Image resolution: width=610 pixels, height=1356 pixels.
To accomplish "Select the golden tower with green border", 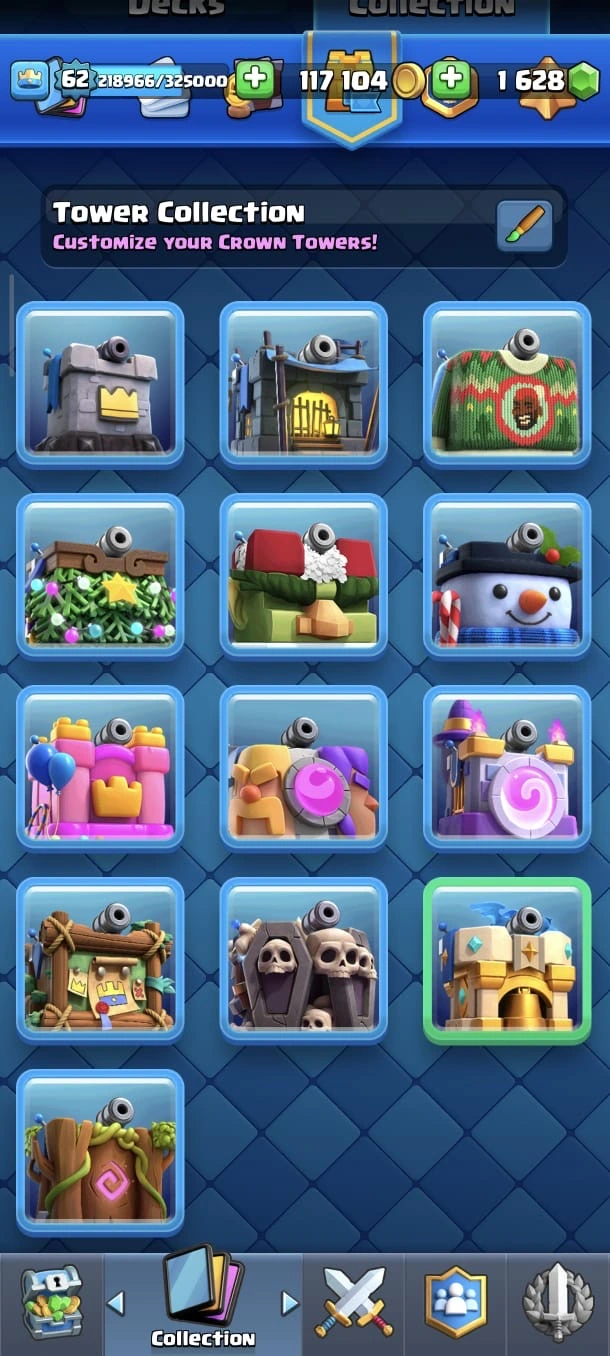I will click(507, 960).
